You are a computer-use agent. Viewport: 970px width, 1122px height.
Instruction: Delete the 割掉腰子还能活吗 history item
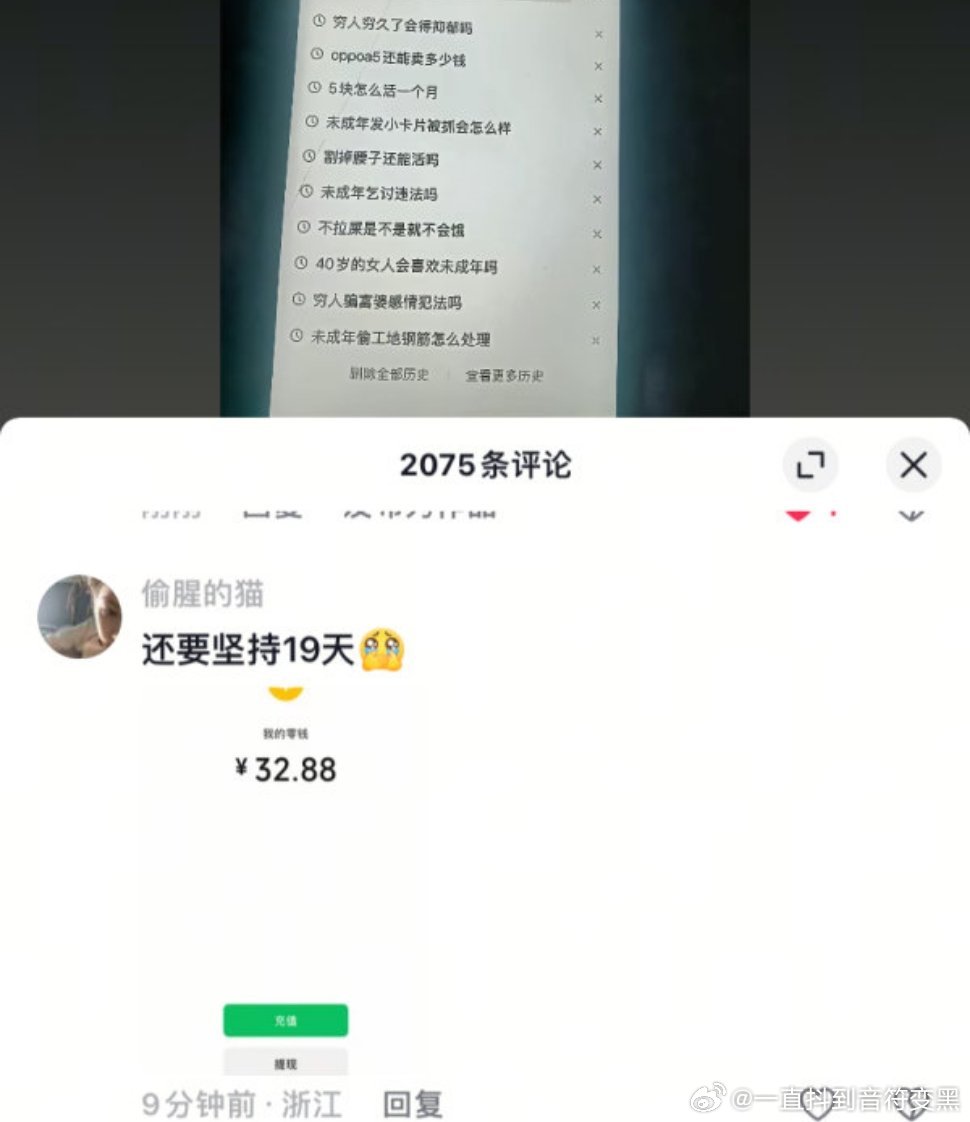tap(597, 165)
